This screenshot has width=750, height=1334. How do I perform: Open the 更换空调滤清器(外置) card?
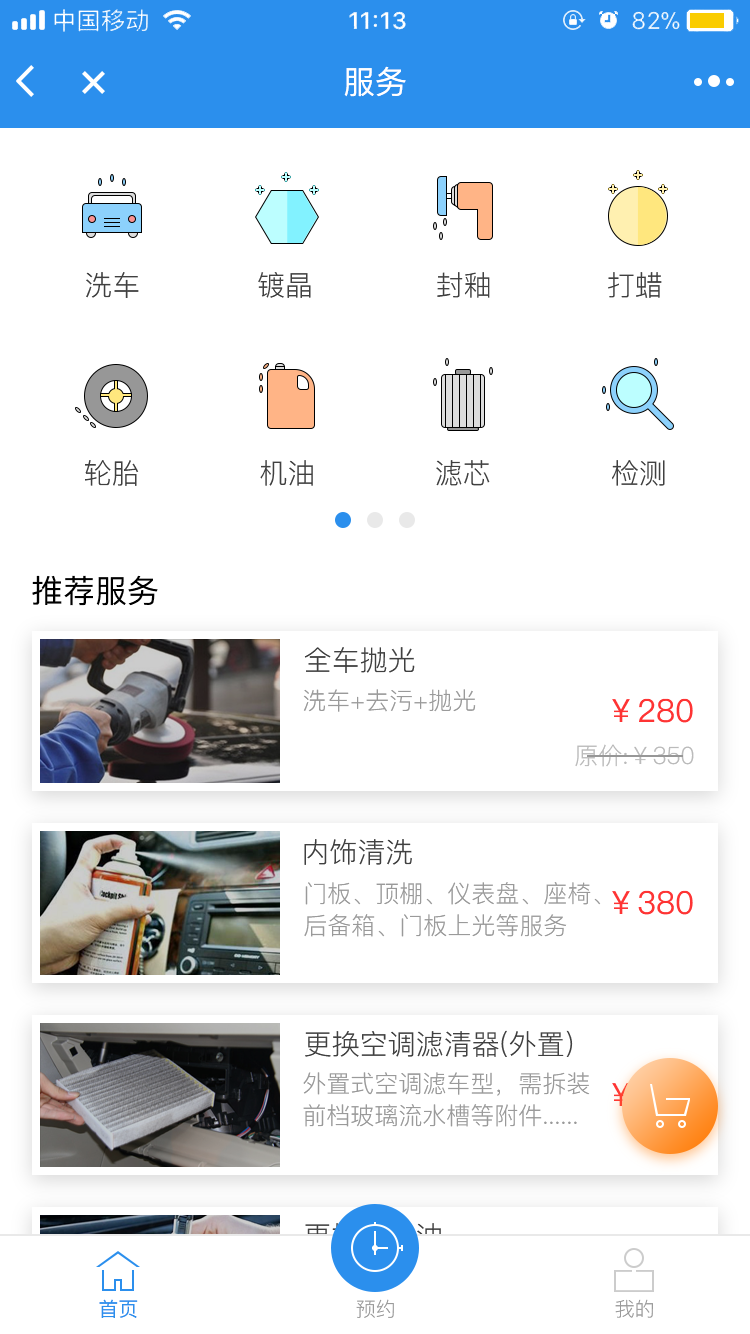pos(375,1095)
